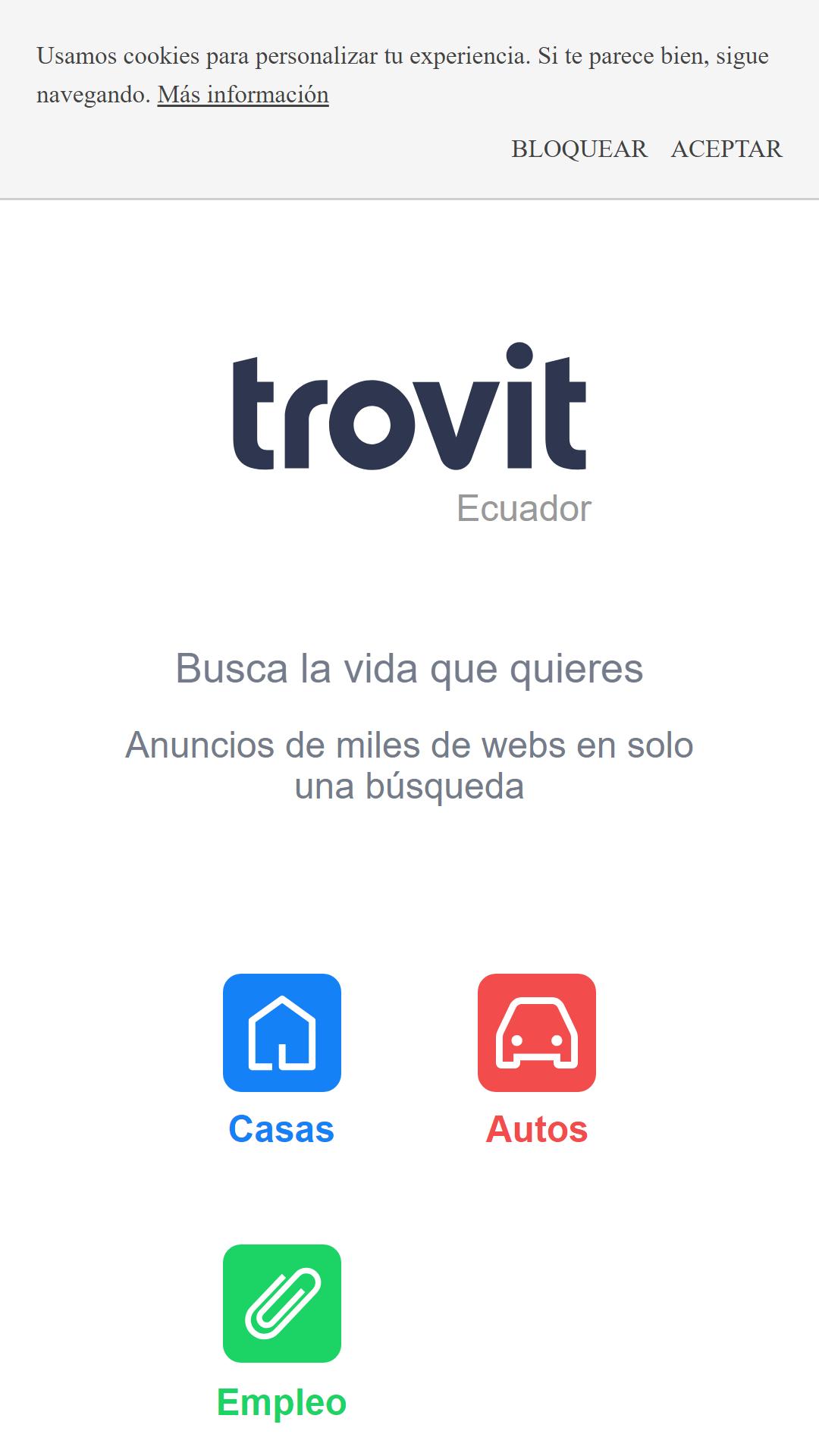The image size is (819, 1456).
Task: Accept cookies with the ACEPTAR button
Action: point(726,149)
